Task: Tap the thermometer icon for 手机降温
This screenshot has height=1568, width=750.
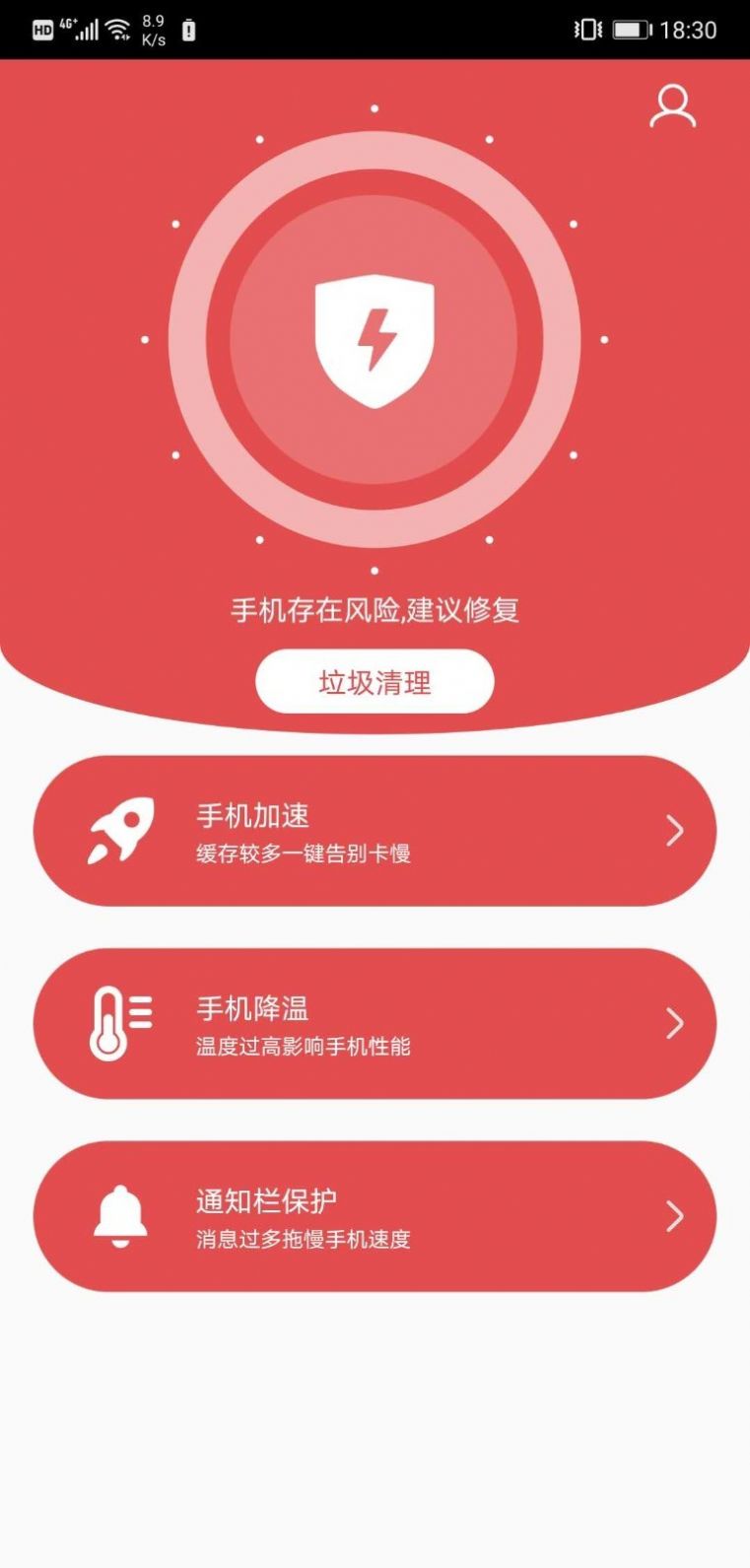Action: coord(118,1022)
